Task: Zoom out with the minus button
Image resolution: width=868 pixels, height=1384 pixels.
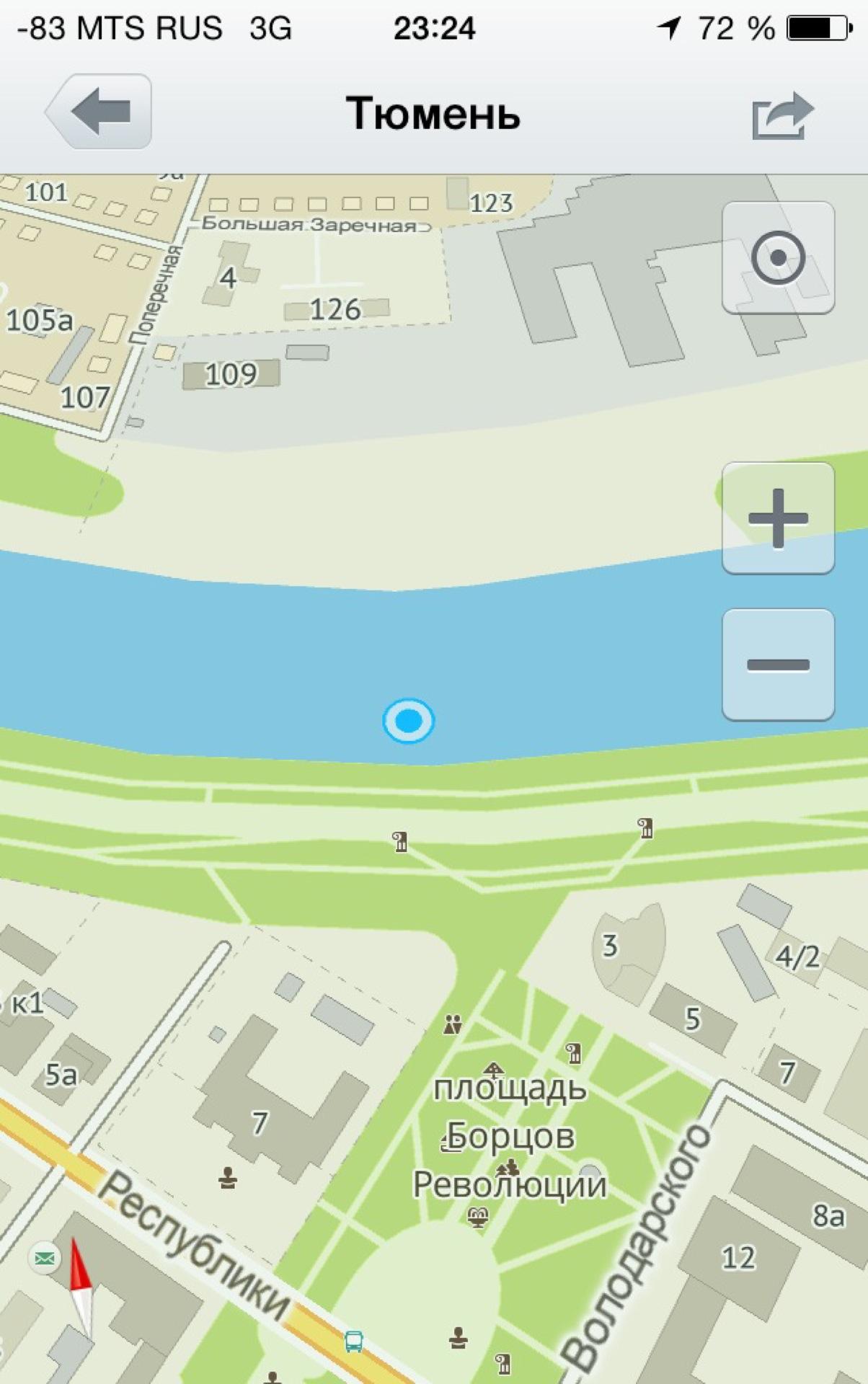Action: click(x=778, y=664)
